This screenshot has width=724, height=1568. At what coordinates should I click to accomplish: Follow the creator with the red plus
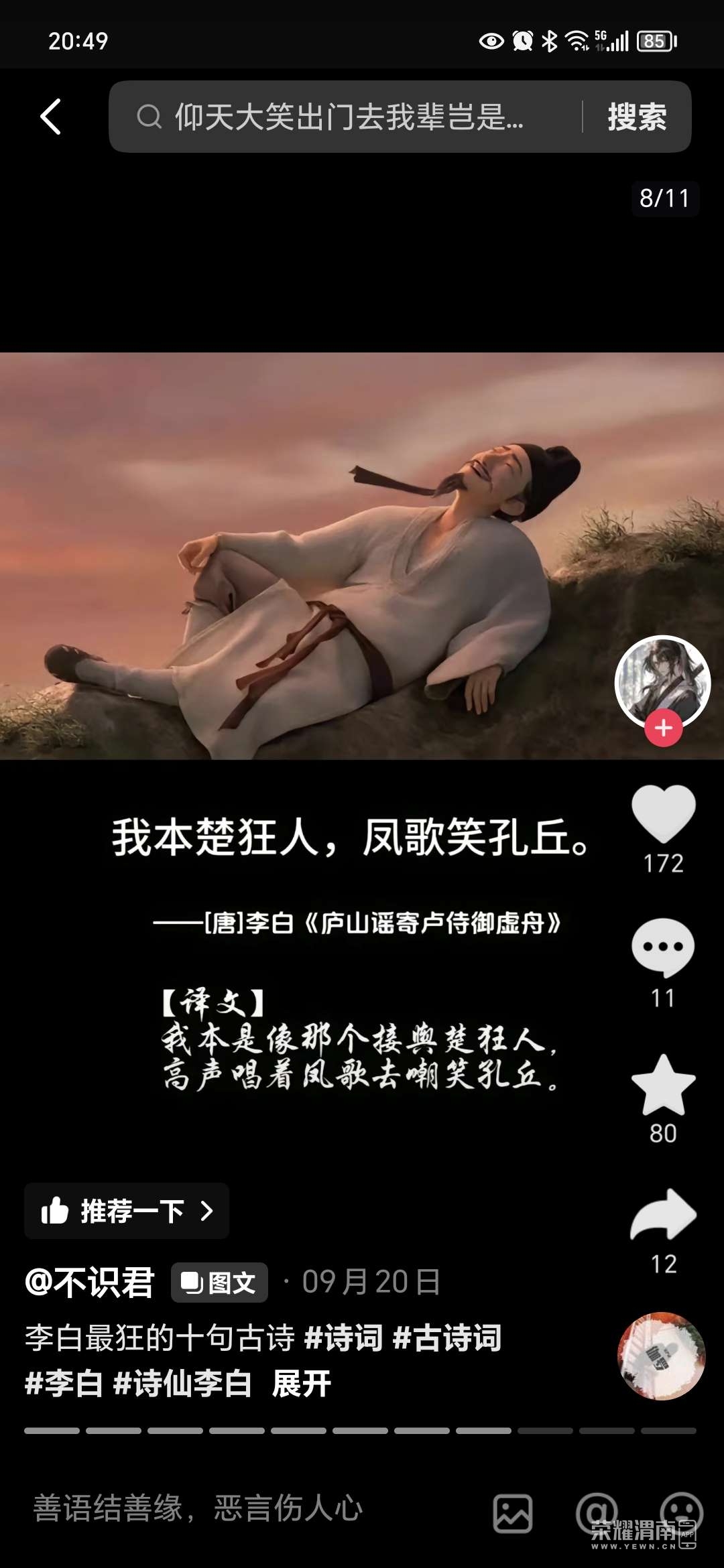(664, 728)
